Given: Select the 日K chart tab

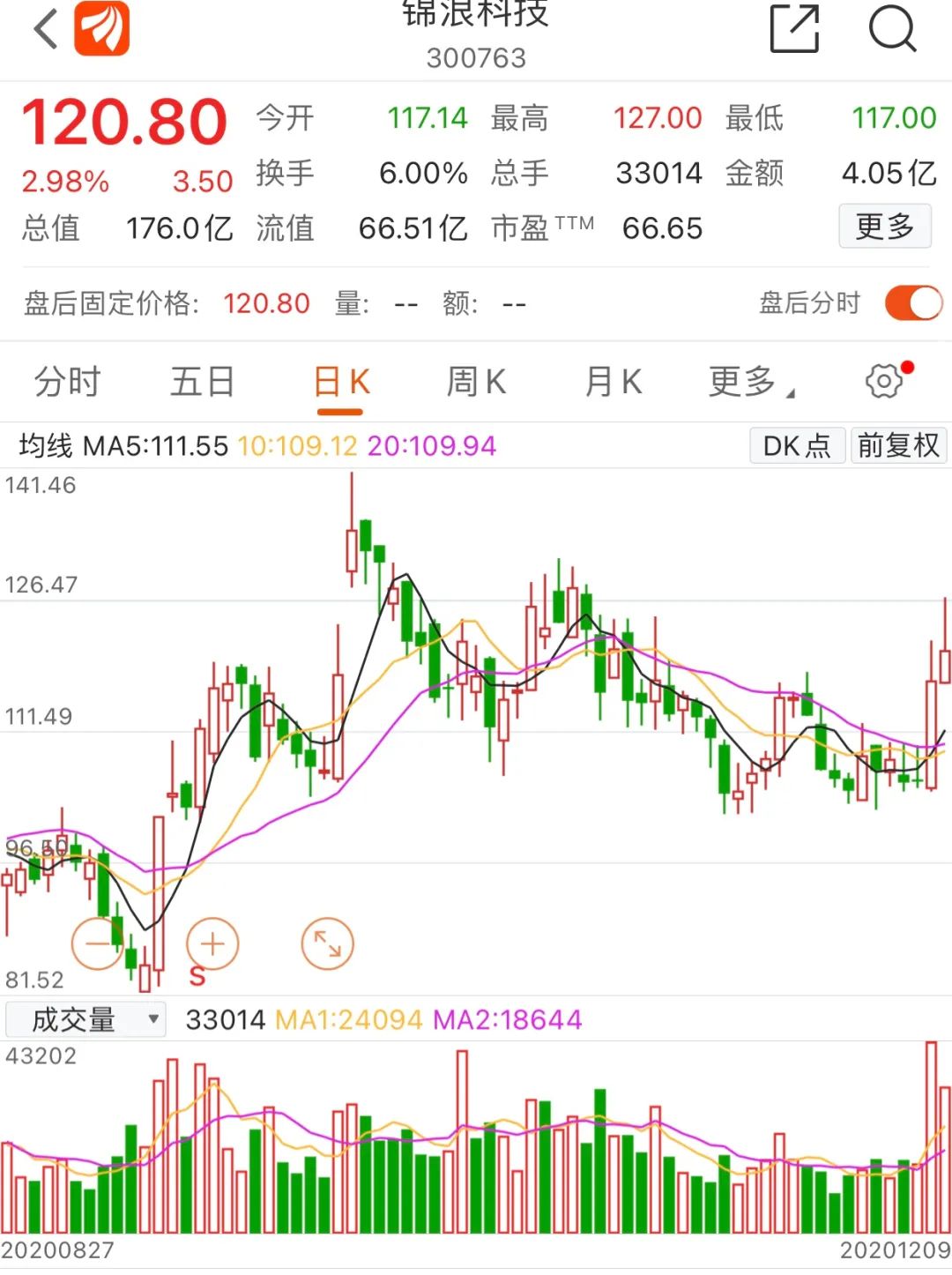Looking at the screenshot, I should point(341,383).
